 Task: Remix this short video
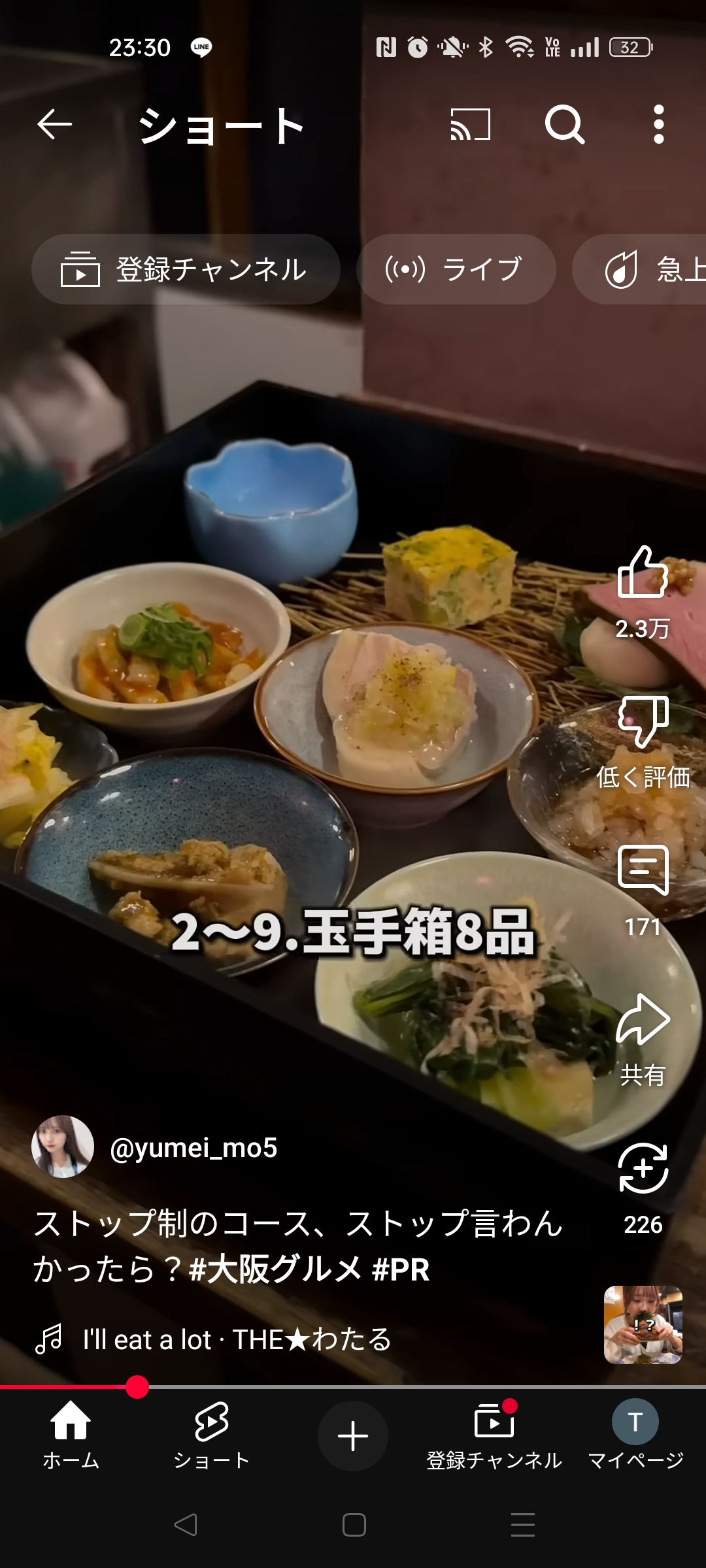[643, 1168]
